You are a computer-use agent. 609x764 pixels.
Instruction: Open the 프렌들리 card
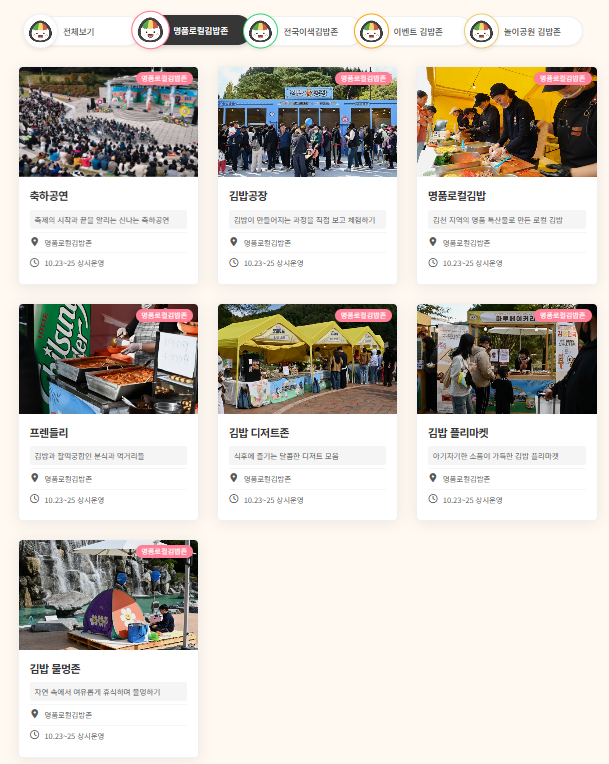108,412
